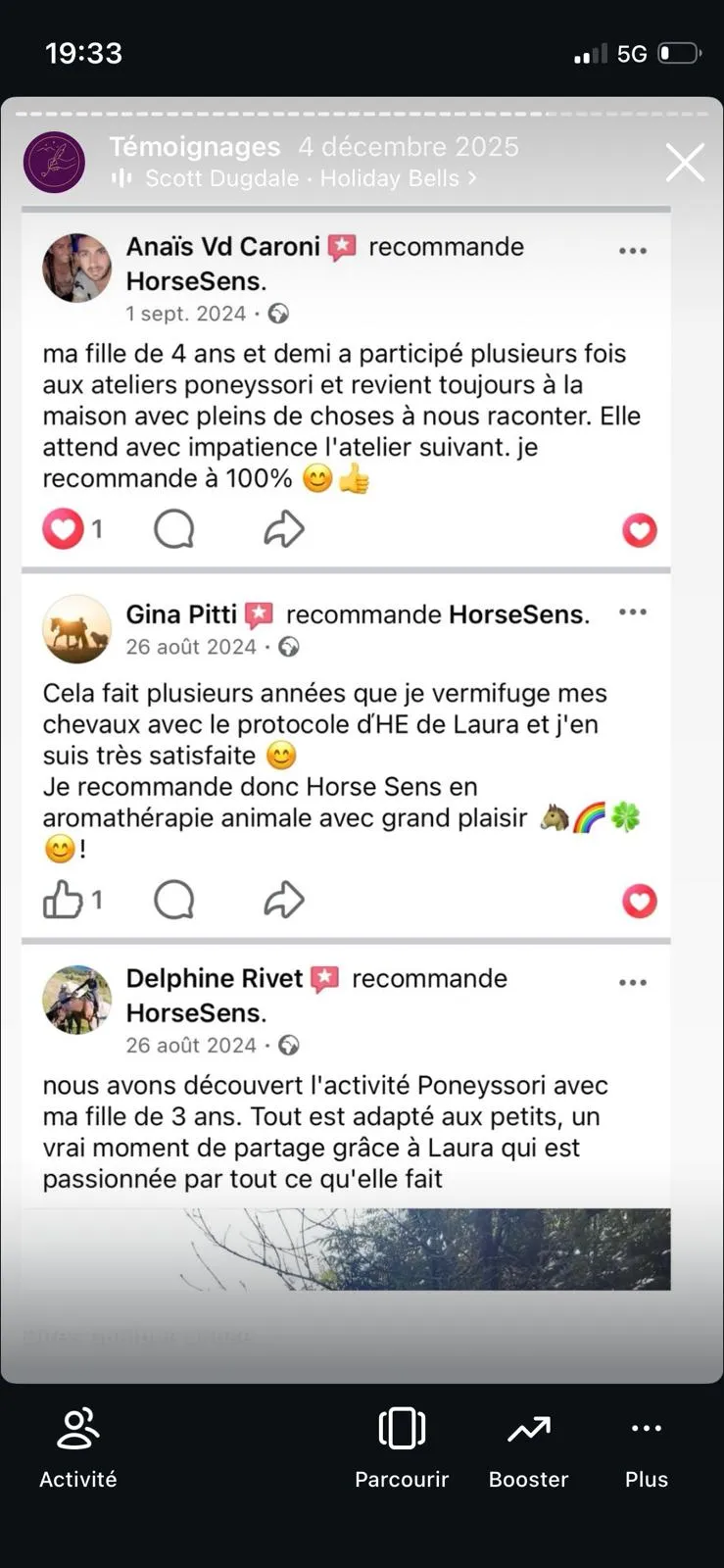
Task: Click the battery indicator in the status bar
Action: point(678,54)
